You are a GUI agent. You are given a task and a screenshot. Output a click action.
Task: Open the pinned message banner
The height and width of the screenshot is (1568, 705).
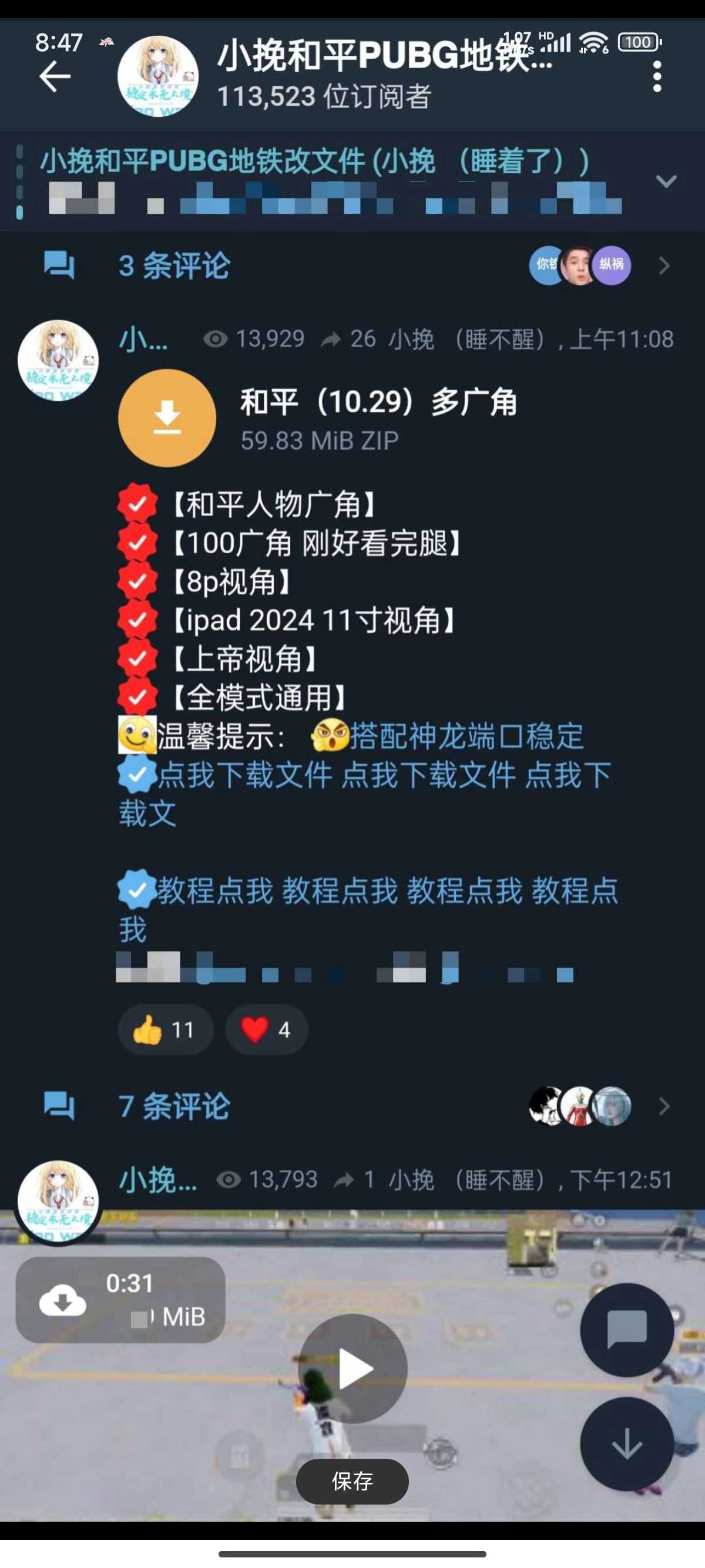coord(317,181)
